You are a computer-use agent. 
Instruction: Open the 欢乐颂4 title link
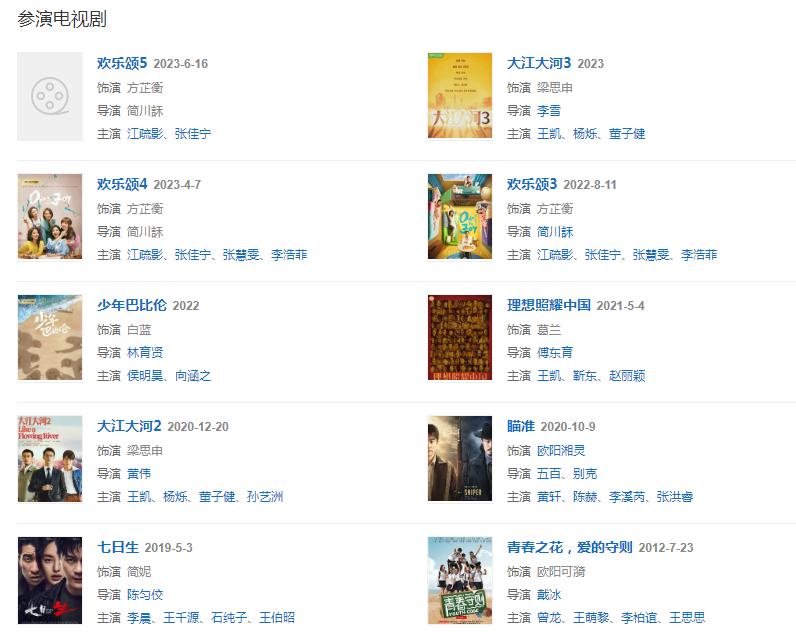122,184
